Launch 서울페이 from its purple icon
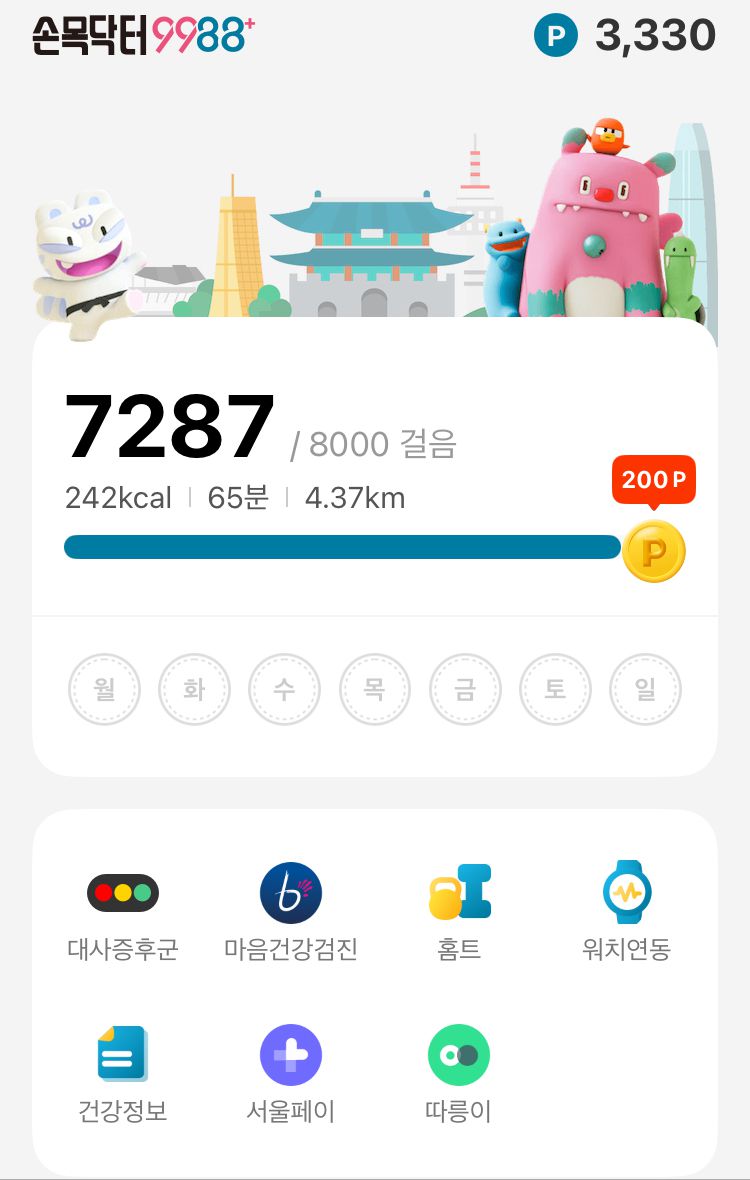The height and width of the screenshot is (1180, 750). [x=291, y=1053]
